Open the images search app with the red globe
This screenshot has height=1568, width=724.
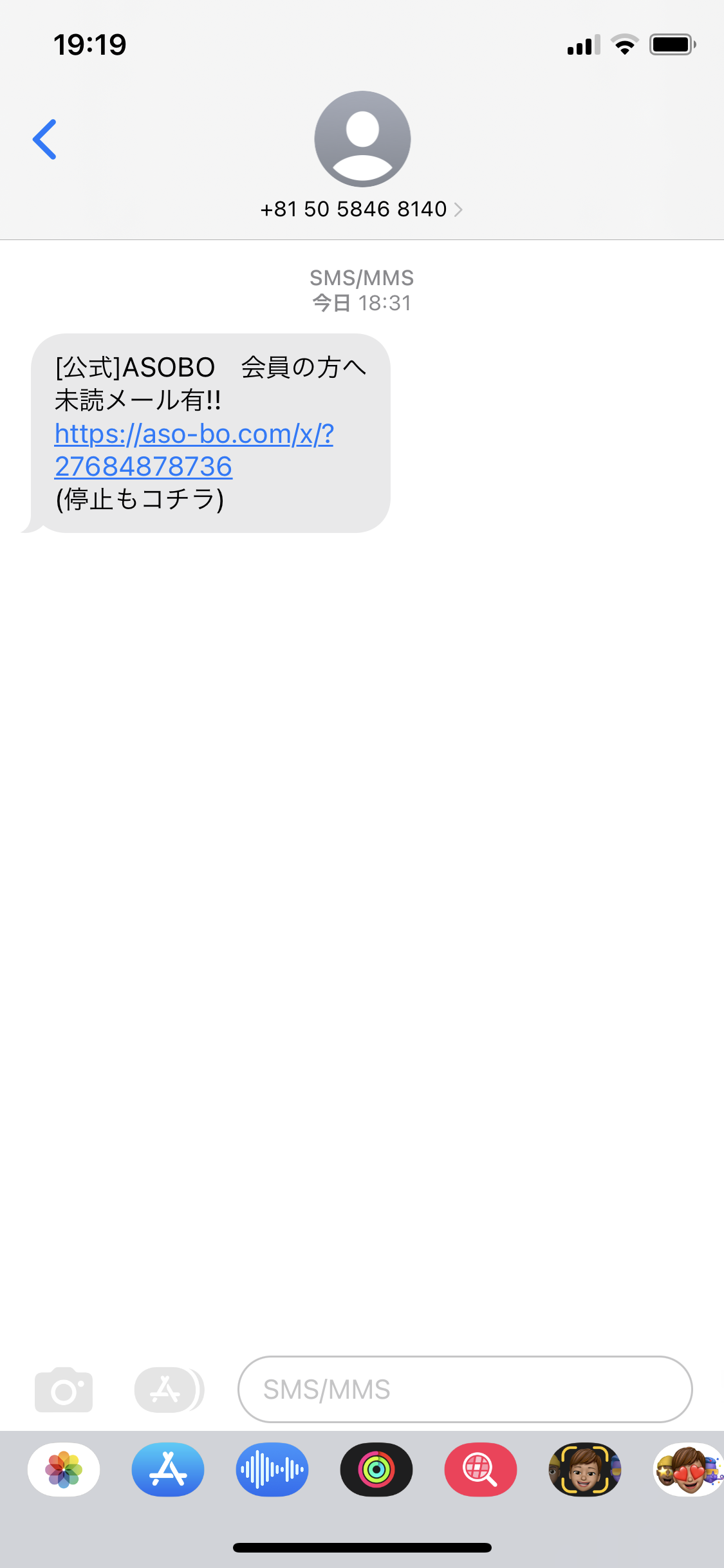pyautogui.click(x=481, y=1470)
